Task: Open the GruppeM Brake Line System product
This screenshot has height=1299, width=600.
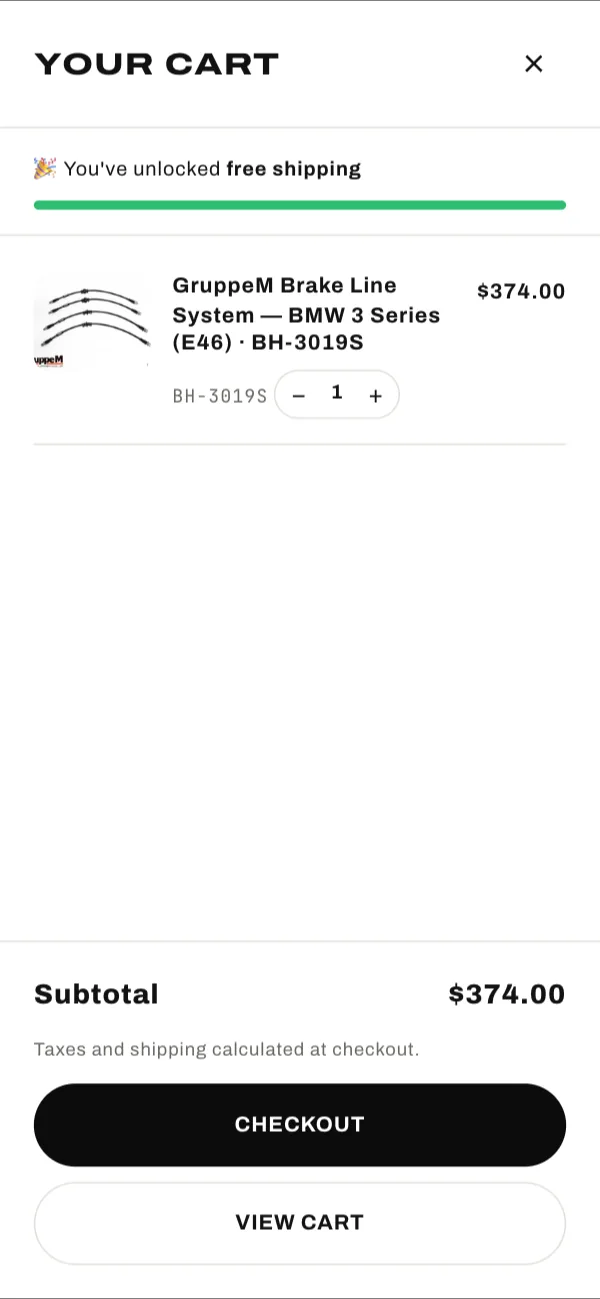Action: pos(306,314)
